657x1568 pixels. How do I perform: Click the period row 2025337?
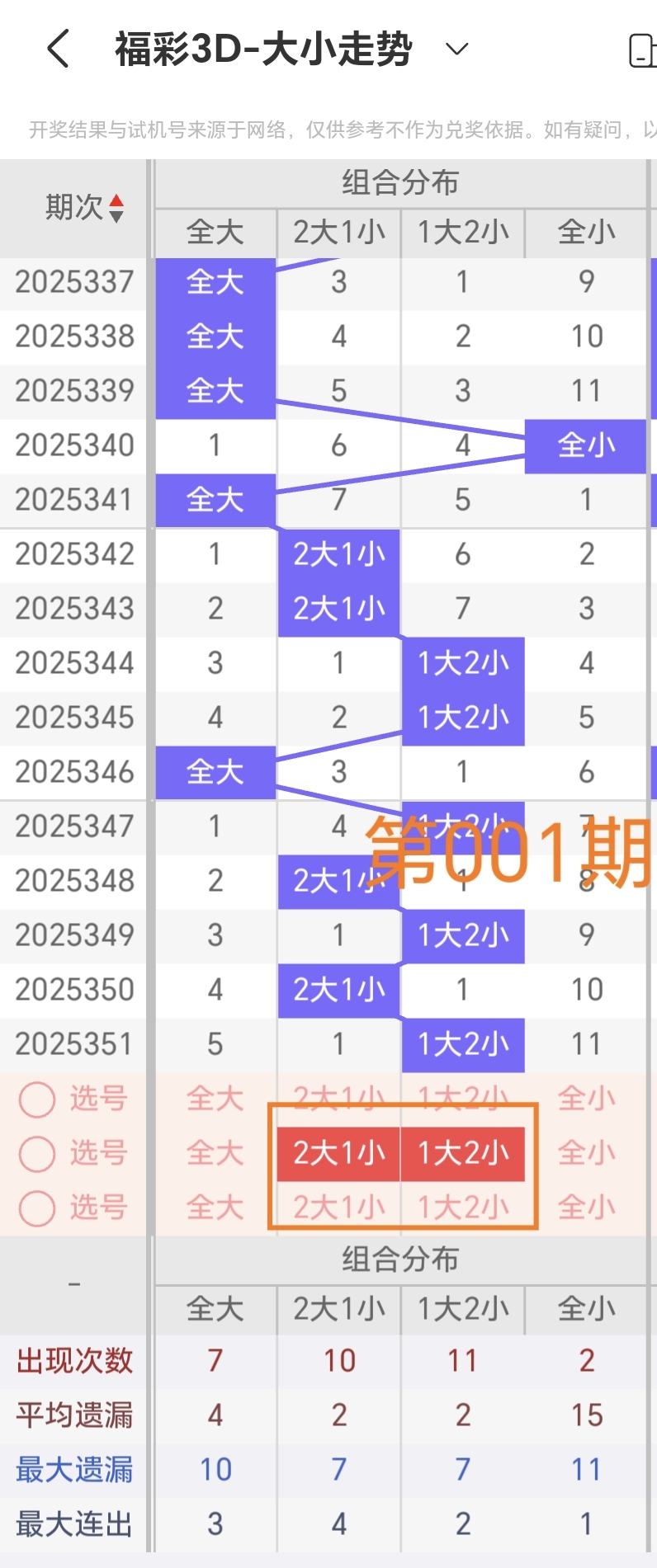click(73, 282)
